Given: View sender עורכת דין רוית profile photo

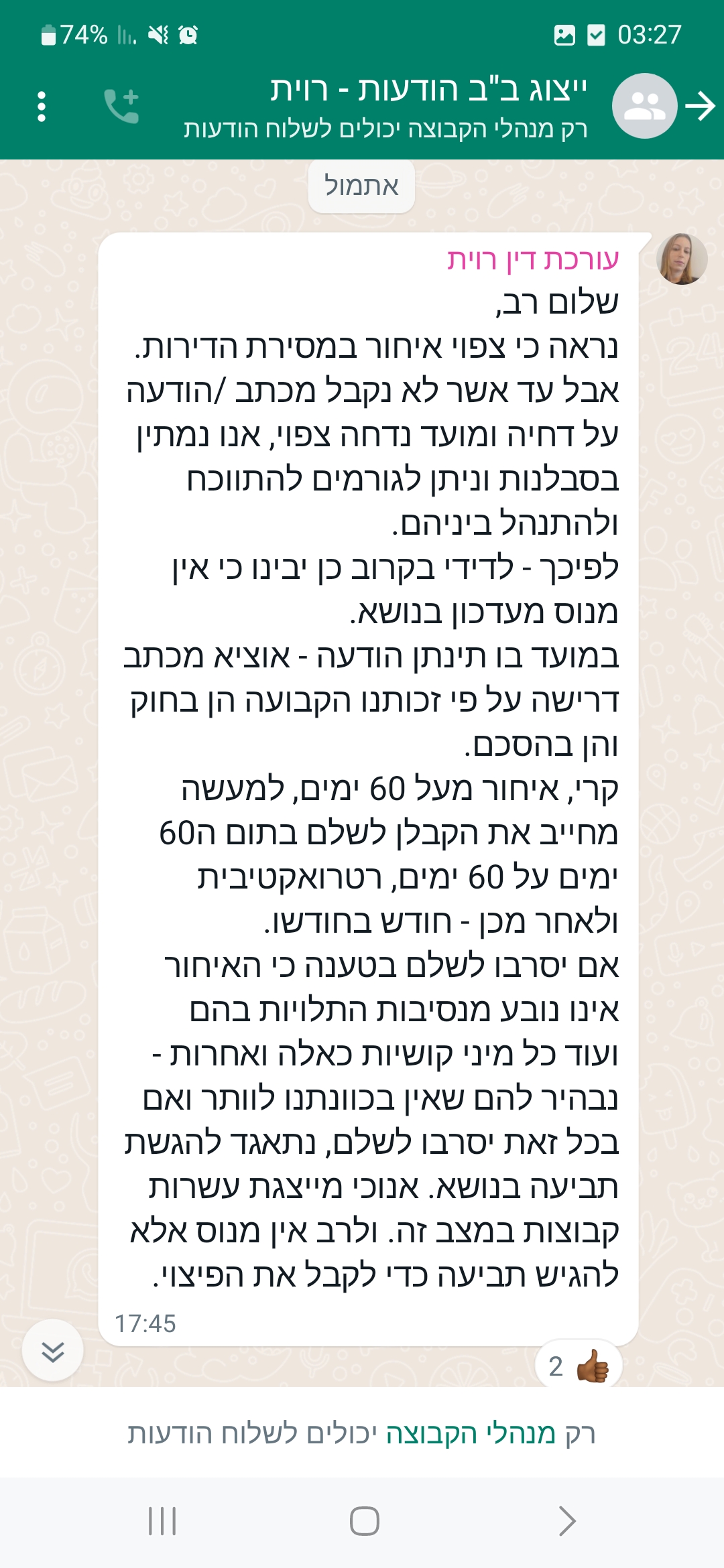Looking at the screenshot, I should tap(682, 259).
